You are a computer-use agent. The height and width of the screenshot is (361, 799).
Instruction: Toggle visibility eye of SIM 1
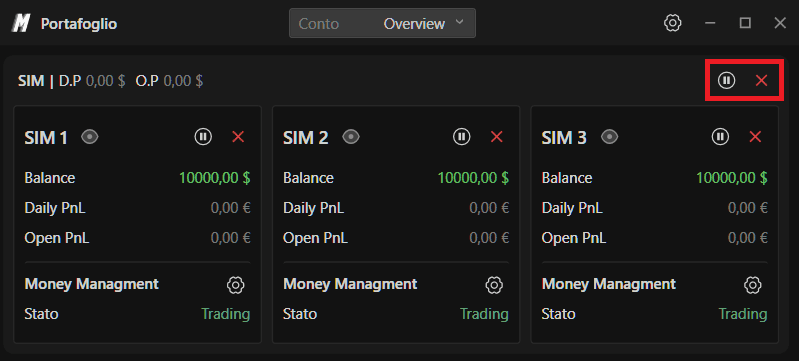90,137
